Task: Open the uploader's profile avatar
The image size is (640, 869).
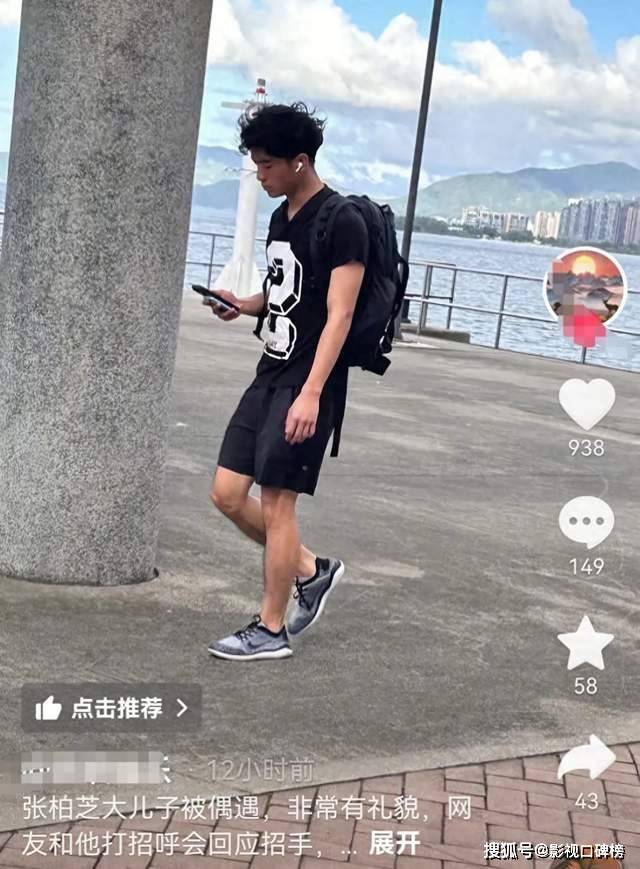Action: (585, 288)
